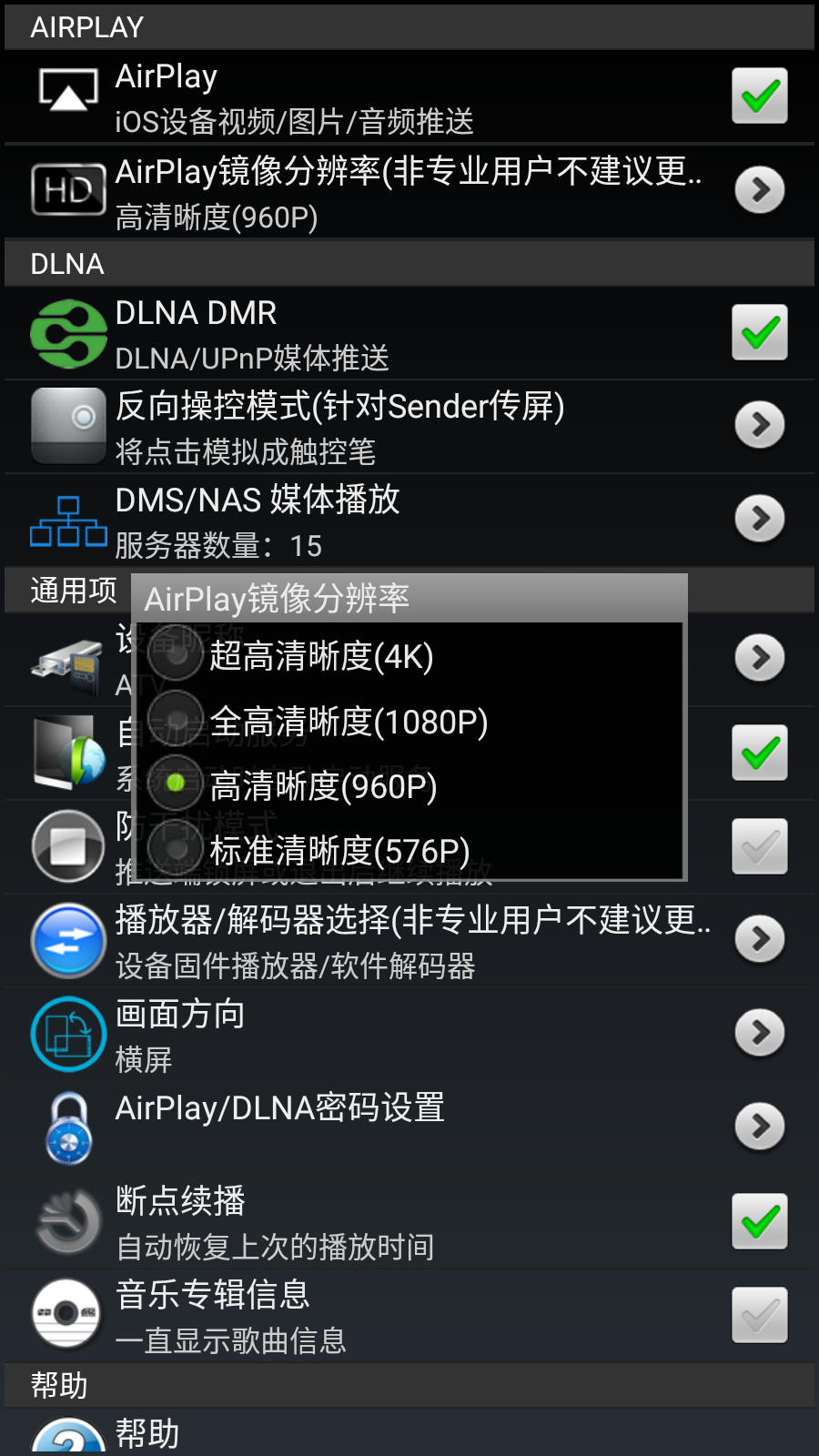Open 反向操控模式 setting
Screen dimensions: 819x1456
[409, 426]
